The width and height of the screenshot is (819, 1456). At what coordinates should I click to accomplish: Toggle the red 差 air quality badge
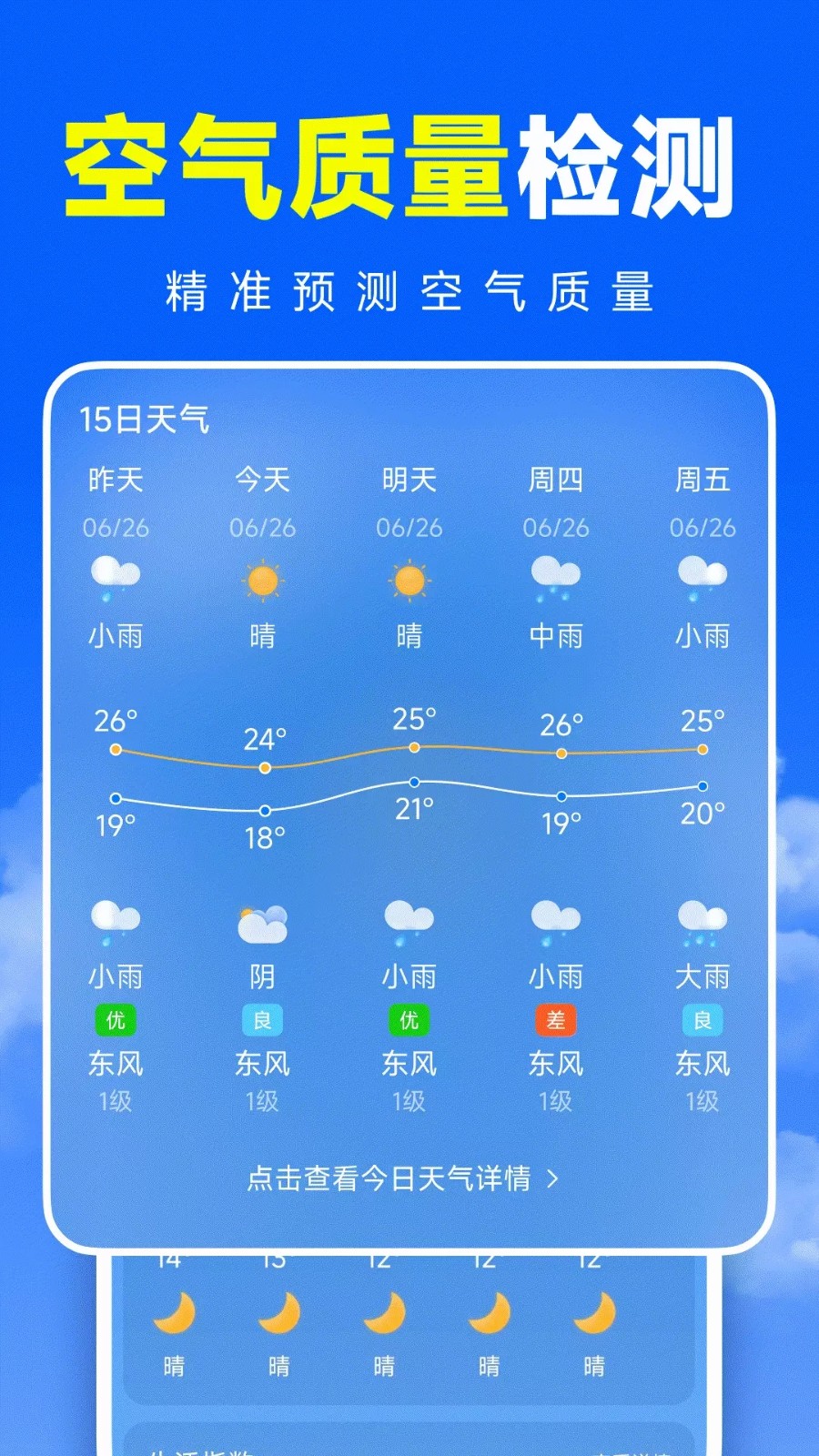[x=556, y=1021]
